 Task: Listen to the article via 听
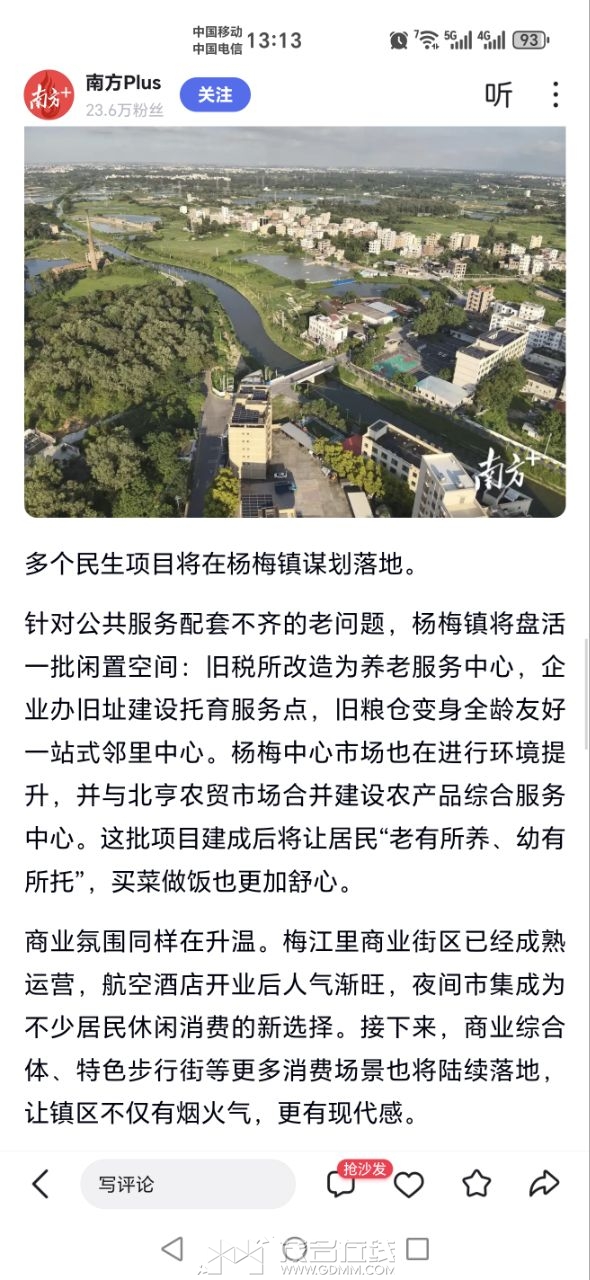tap(498, 95)
